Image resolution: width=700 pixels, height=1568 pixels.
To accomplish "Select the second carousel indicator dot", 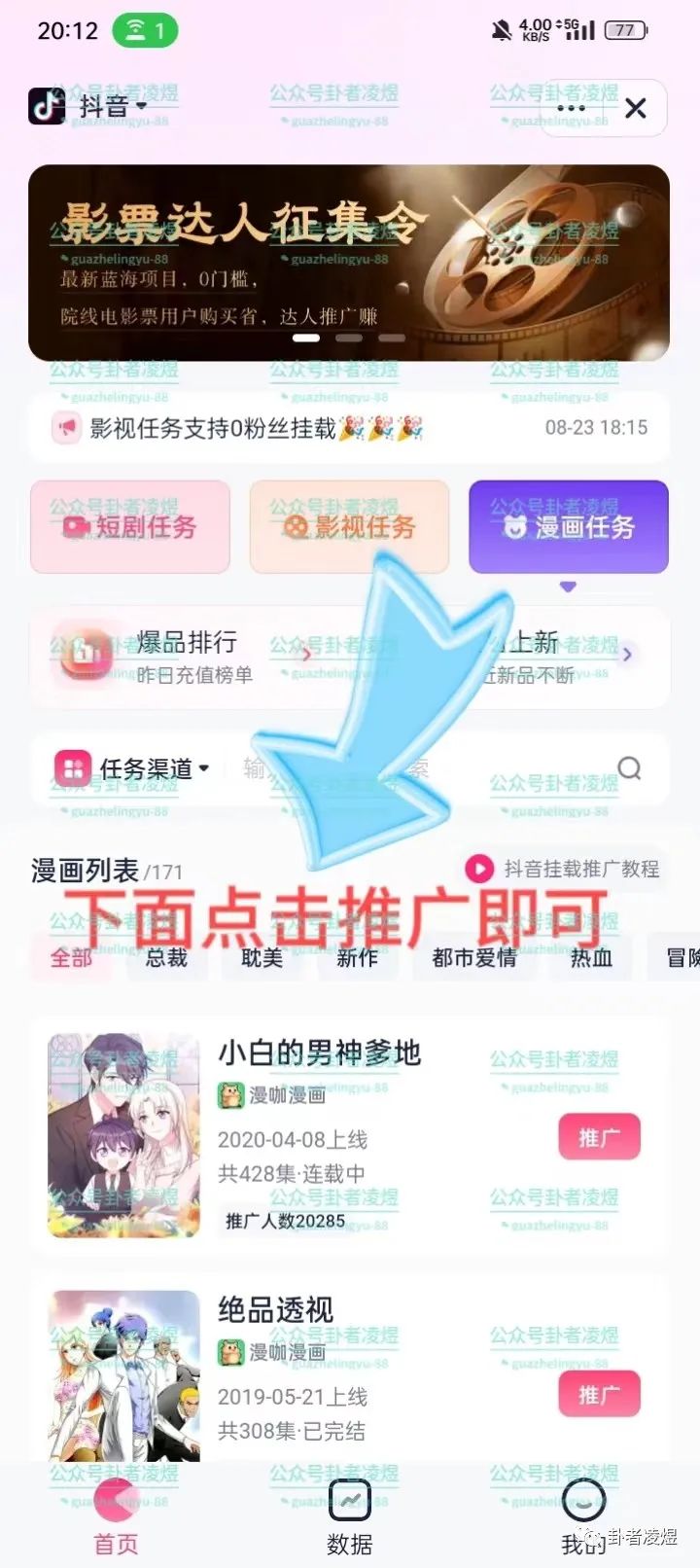I will coord(350,338).
